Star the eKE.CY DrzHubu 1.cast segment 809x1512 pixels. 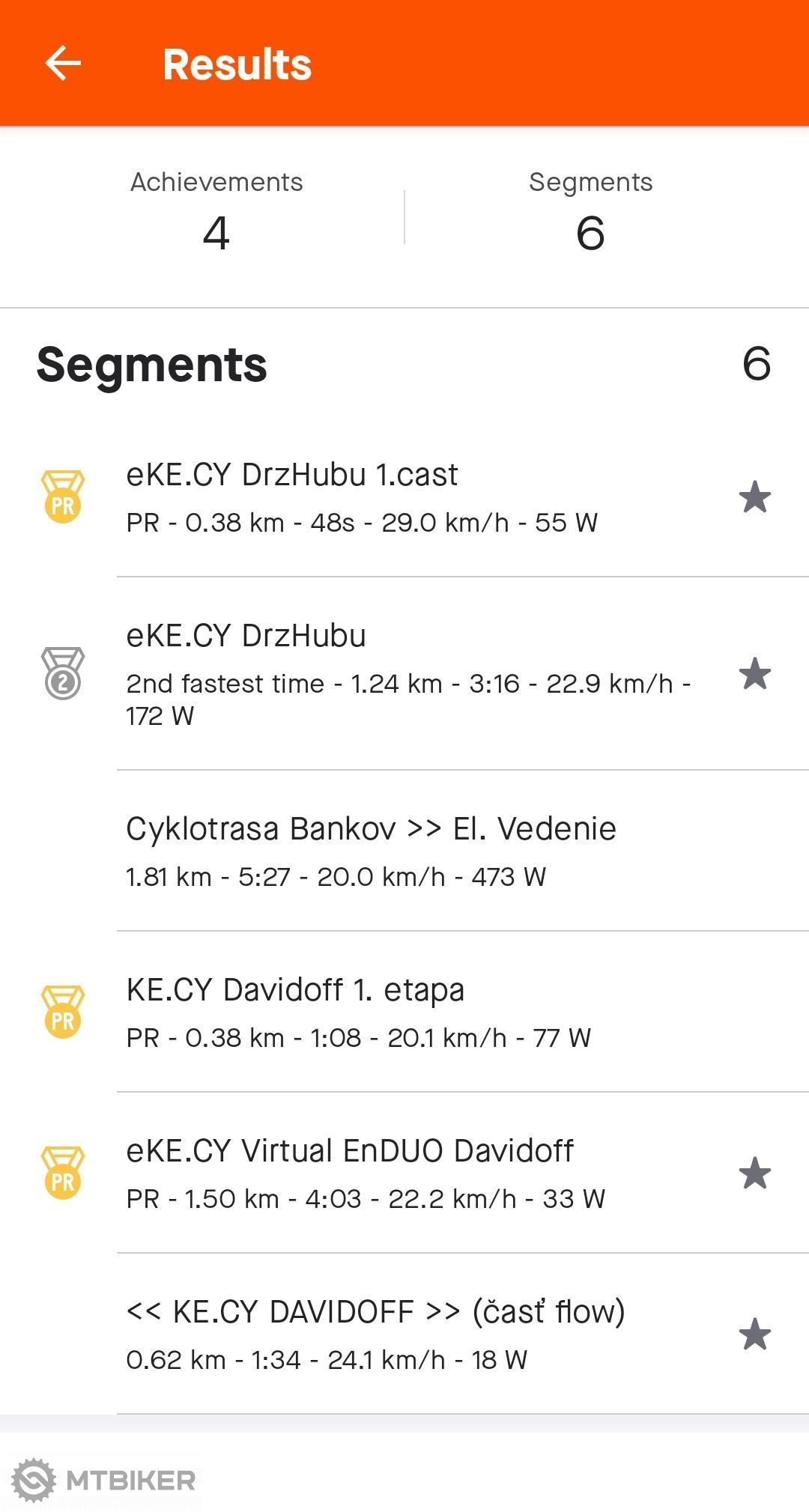(x=755, y=497)
